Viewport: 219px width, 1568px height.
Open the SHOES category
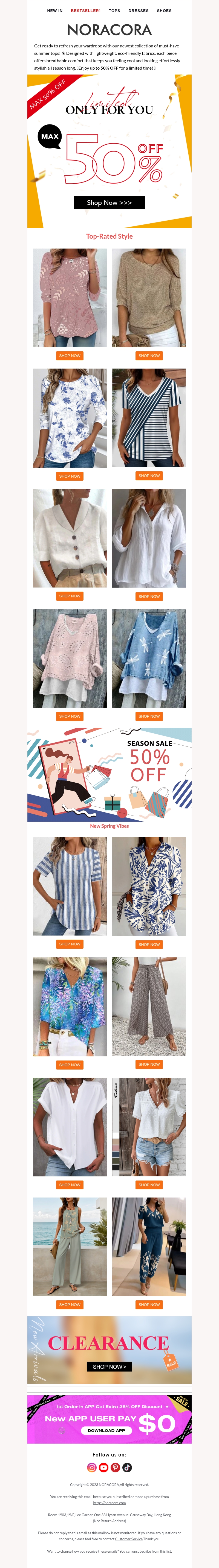(164, 11)
